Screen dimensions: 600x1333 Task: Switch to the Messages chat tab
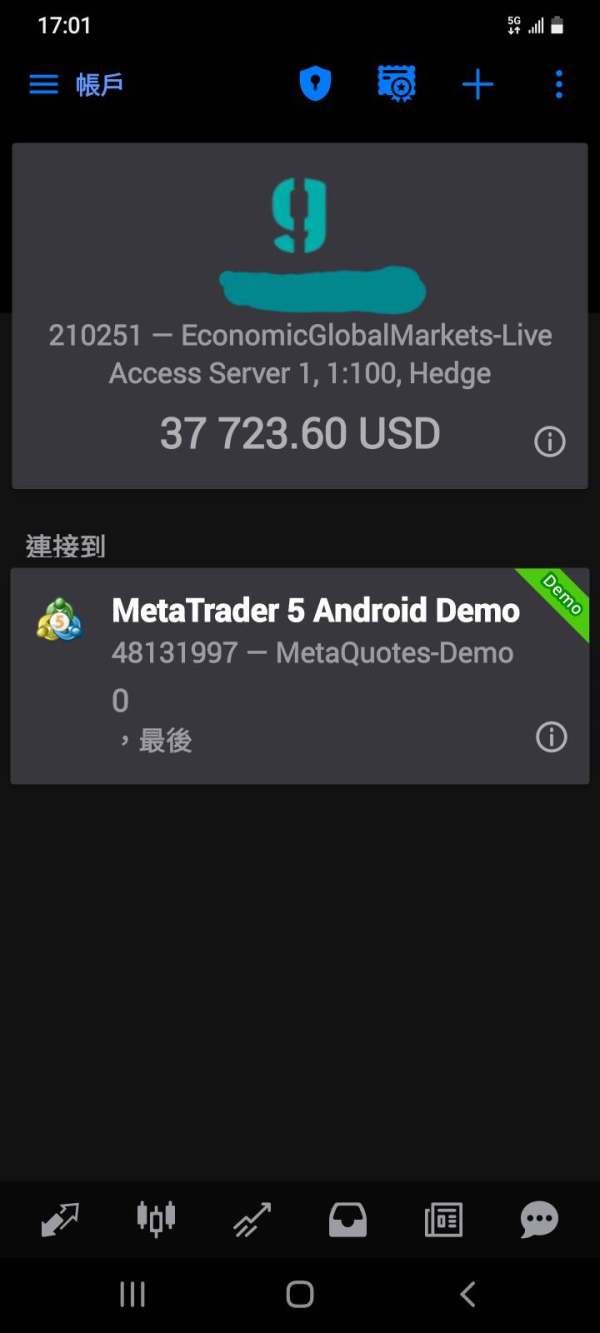[x=539, y=1219]
